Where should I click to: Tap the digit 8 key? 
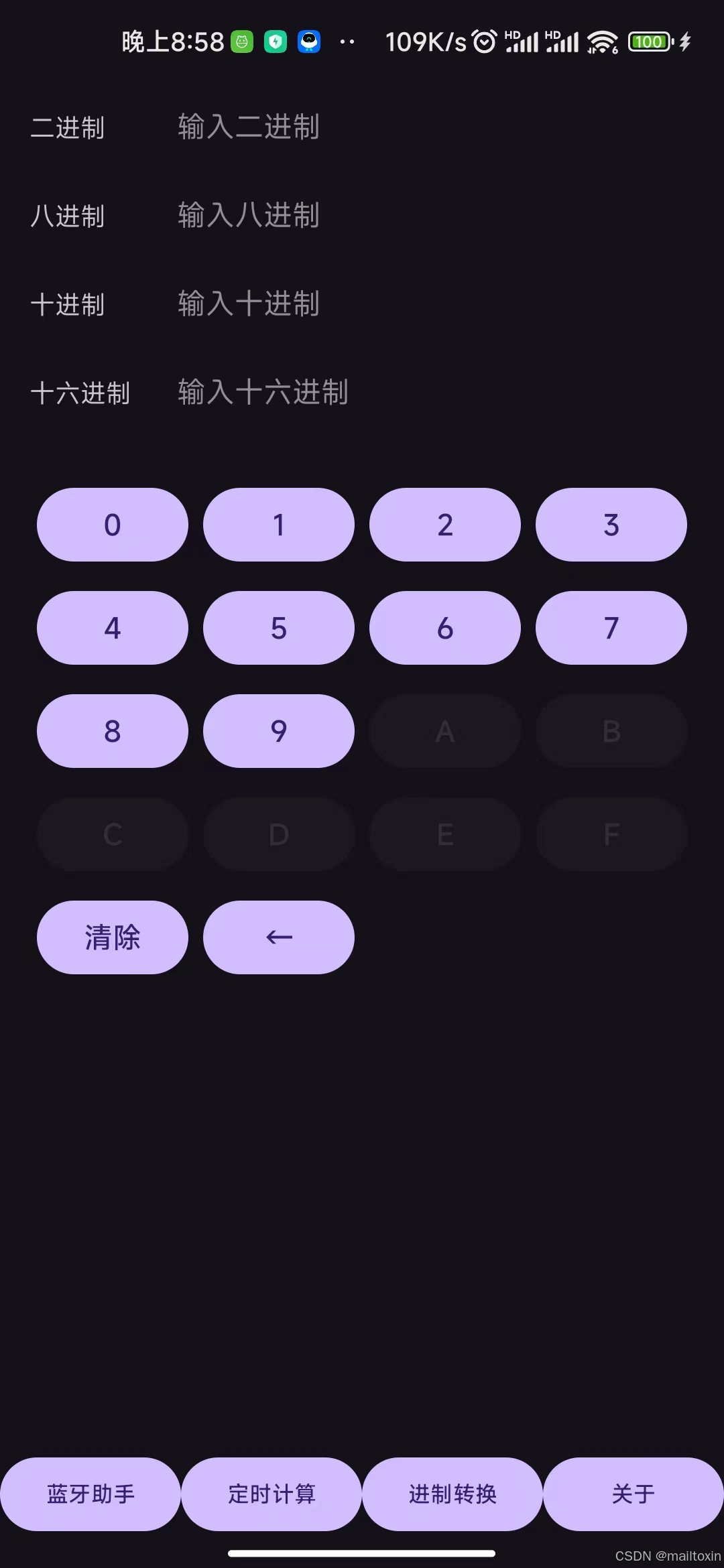click(113, 731)
